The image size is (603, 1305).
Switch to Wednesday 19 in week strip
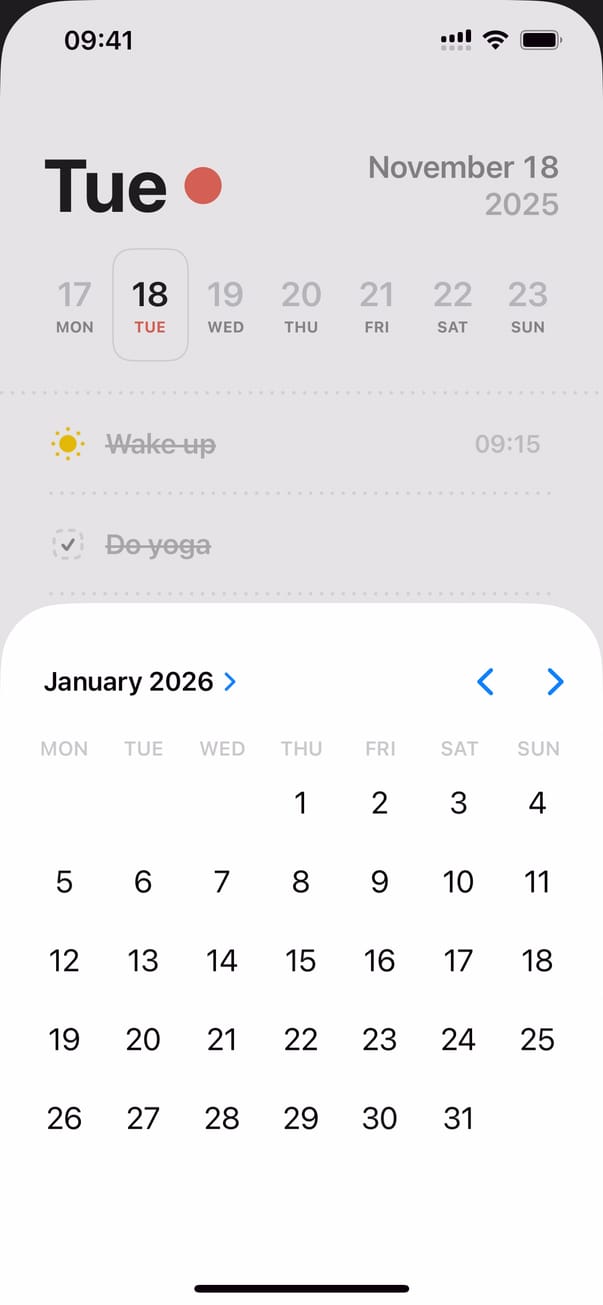[x=225, y=305]
